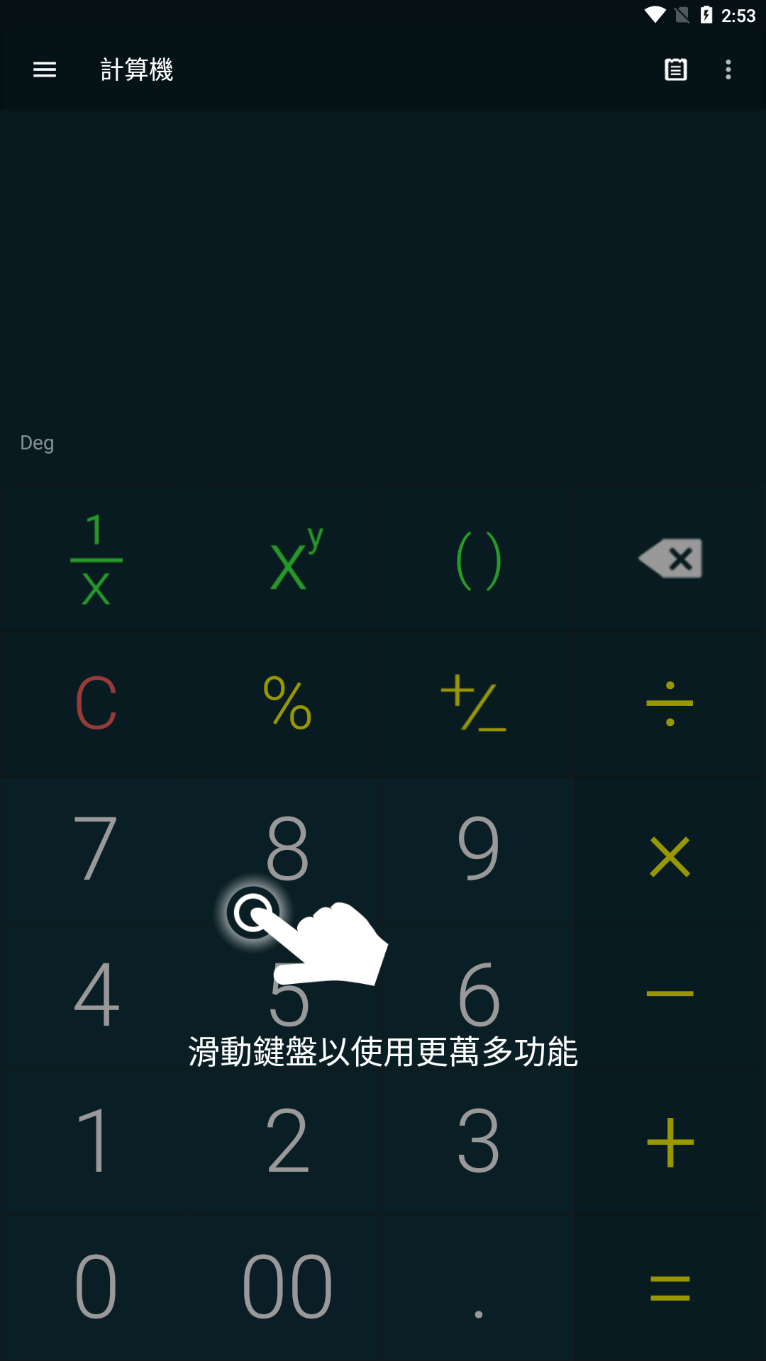Insert parentheses with the ( ) key

coord(478,560)
